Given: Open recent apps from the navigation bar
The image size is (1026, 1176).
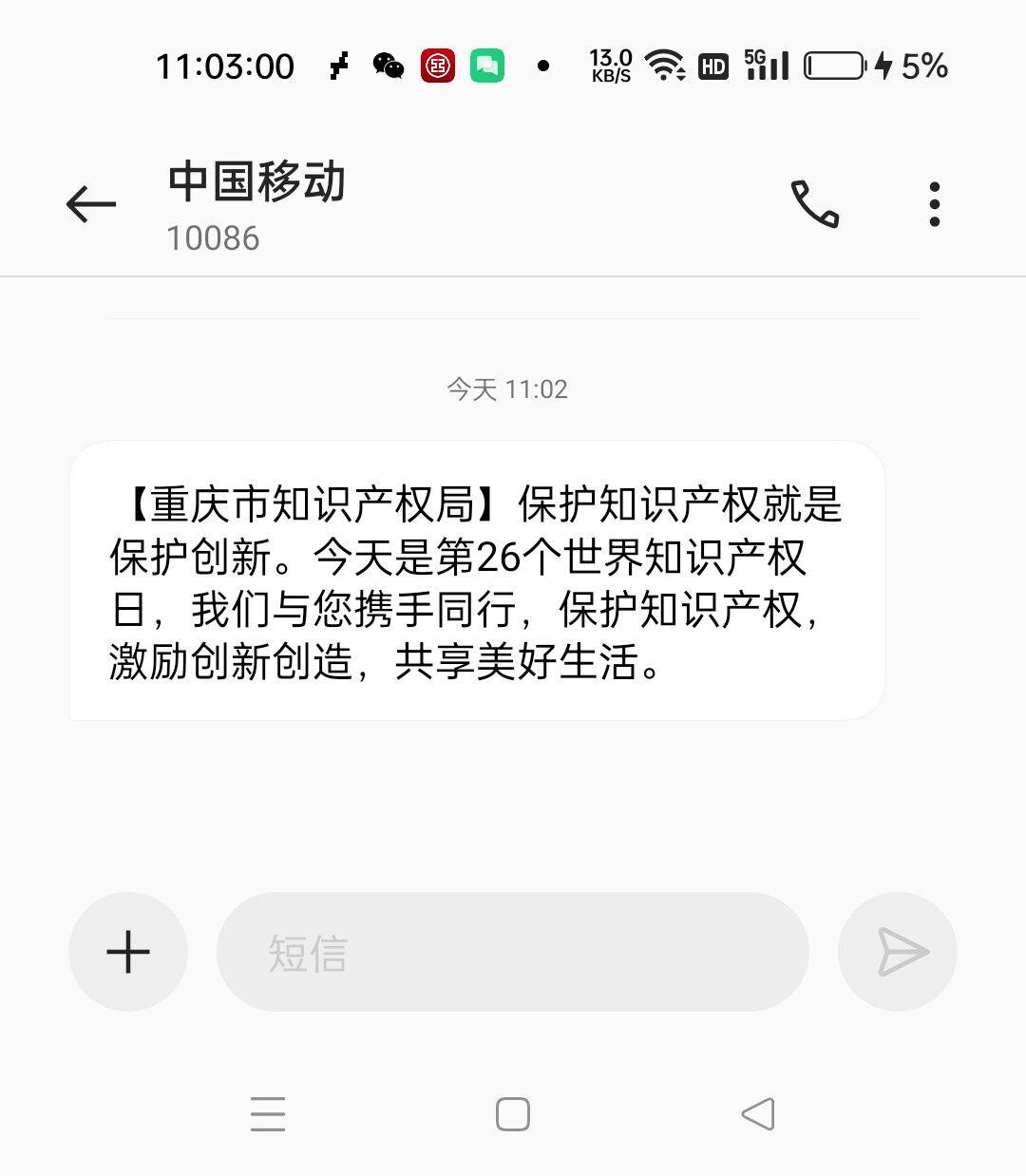Looking at the screenshot, I should click(x=268, y=1114).
